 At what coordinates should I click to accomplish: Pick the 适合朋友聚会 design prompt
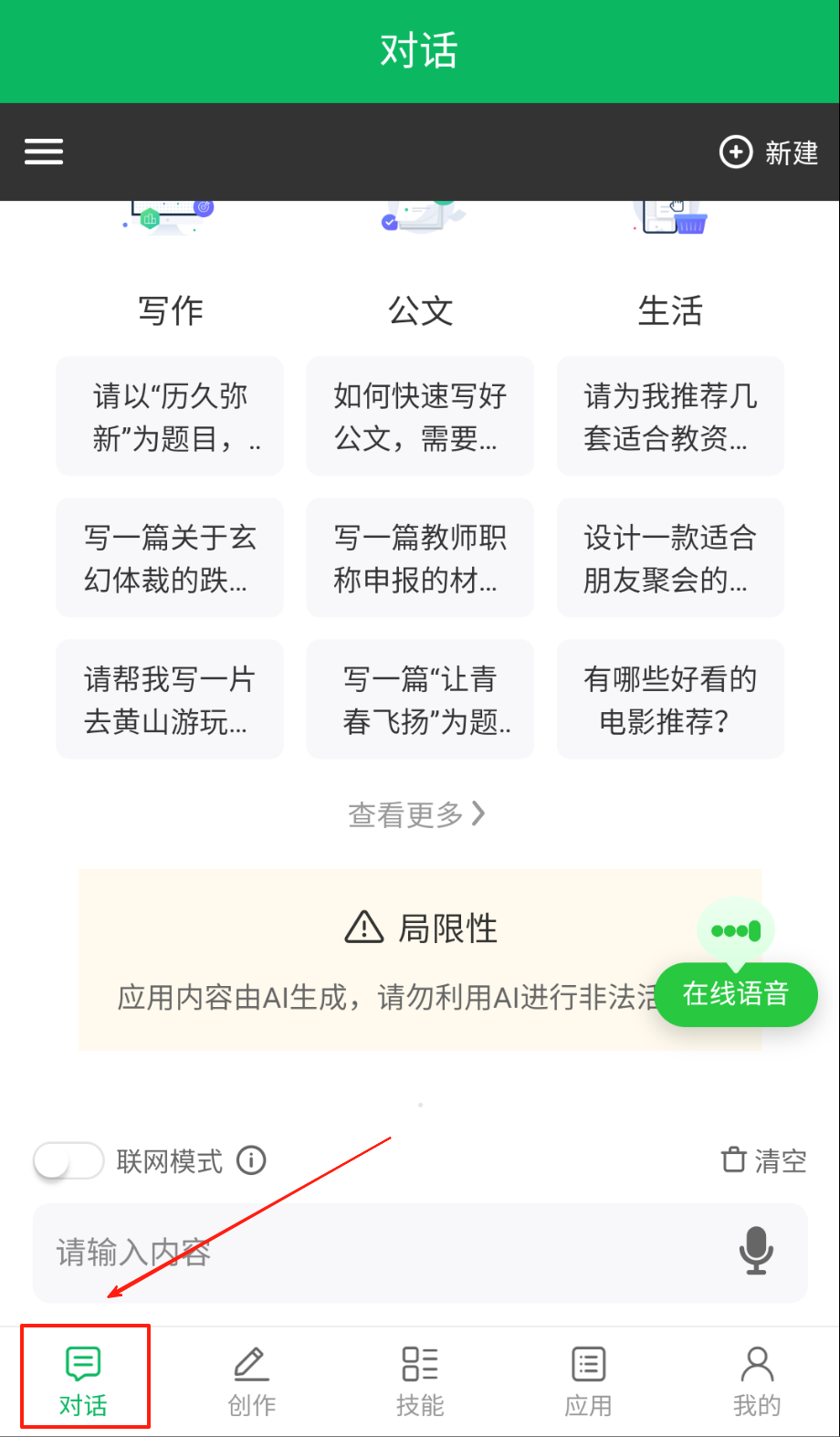(670, 558)
